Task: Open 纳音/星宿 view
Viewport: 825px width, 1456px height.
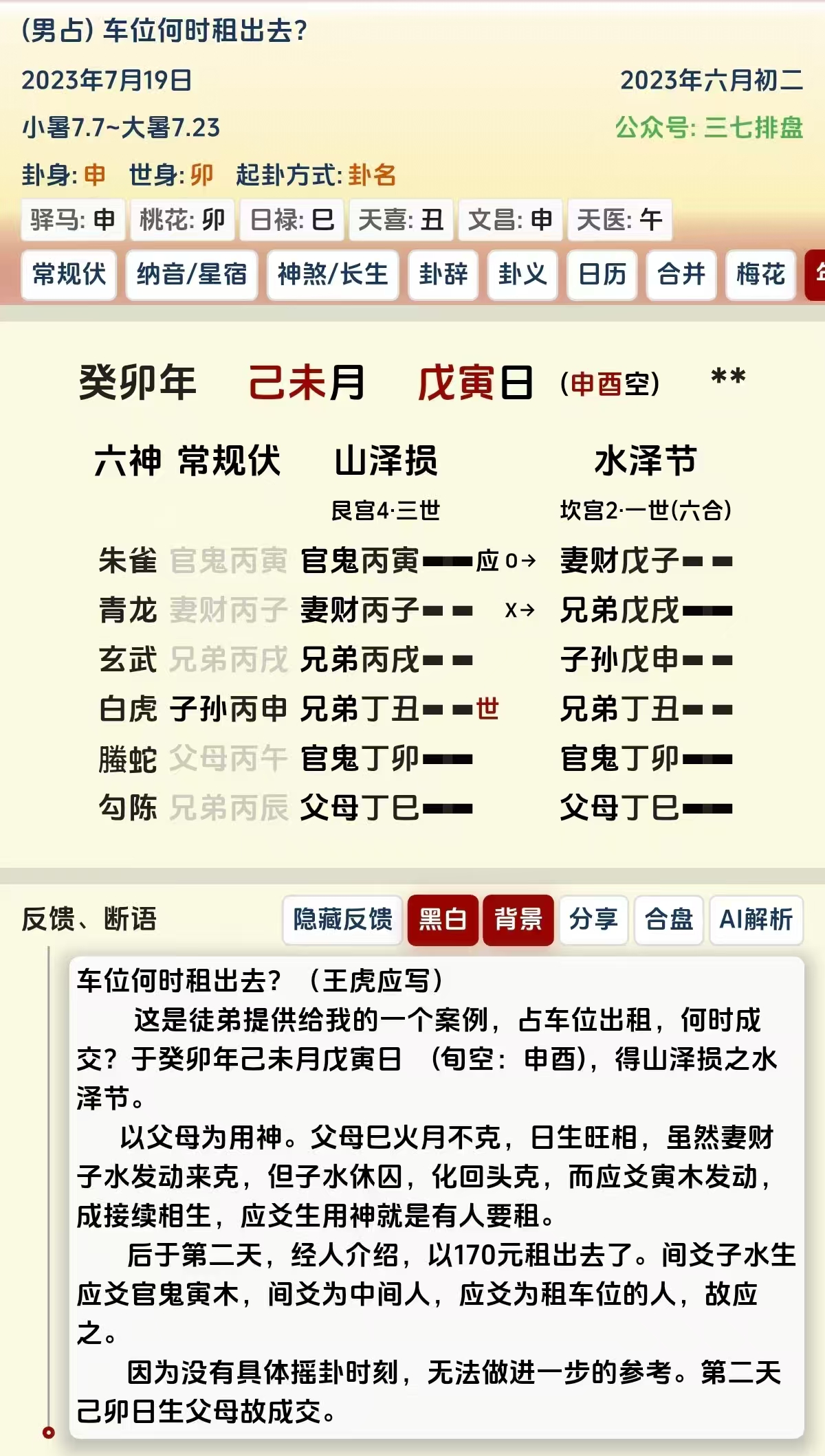Action: click(192, 275)
